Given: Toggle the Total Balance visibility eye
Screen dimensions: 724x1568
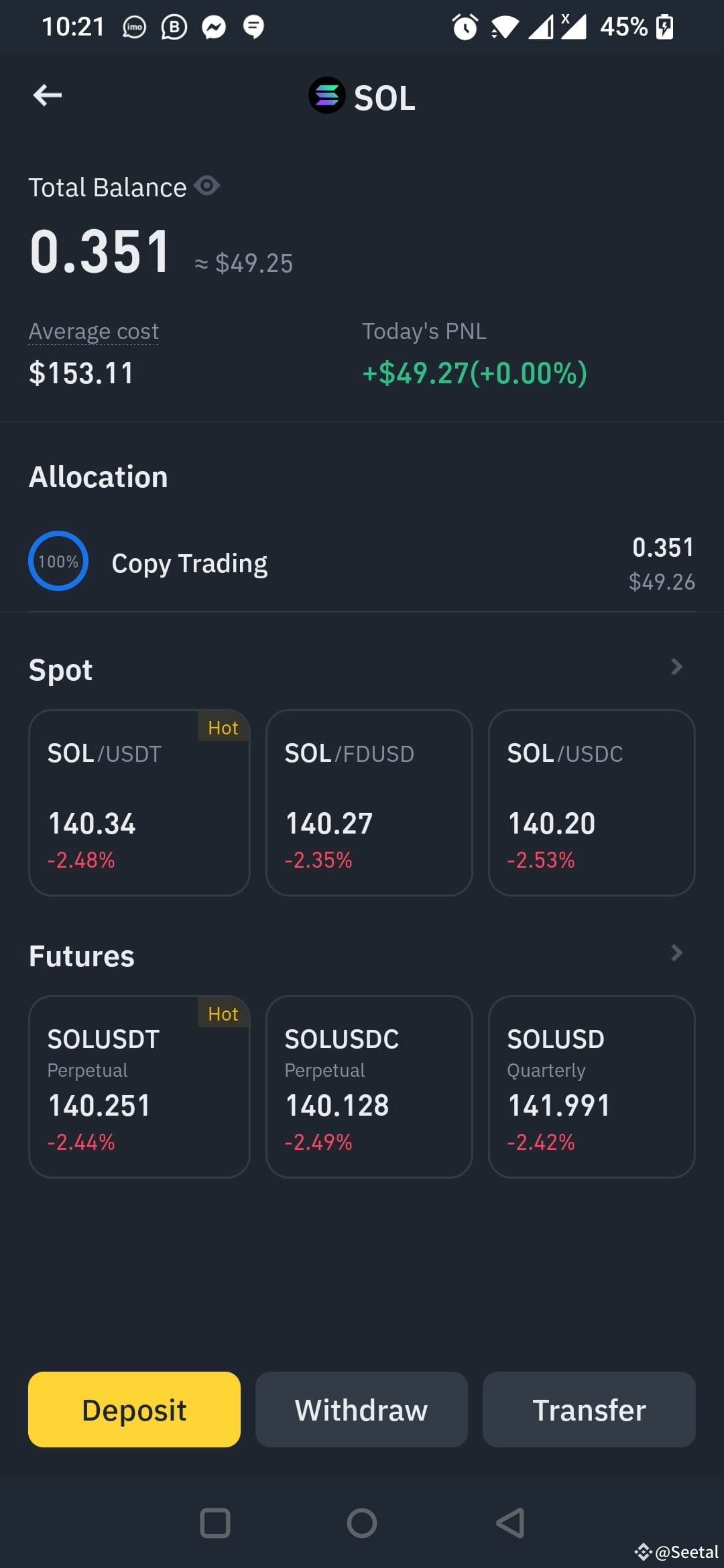Looking at the screenshot, I should 207,186.
